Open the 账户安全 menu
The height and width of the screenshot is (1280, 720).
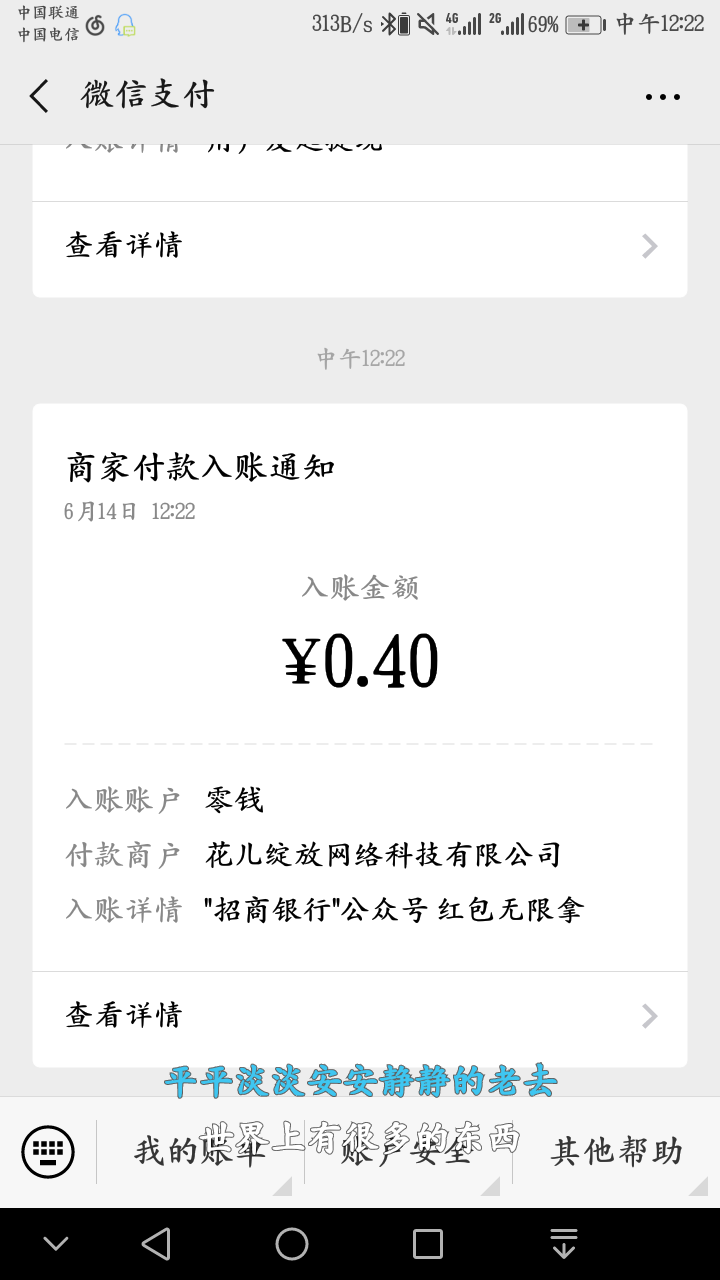tap(408, 1152)
